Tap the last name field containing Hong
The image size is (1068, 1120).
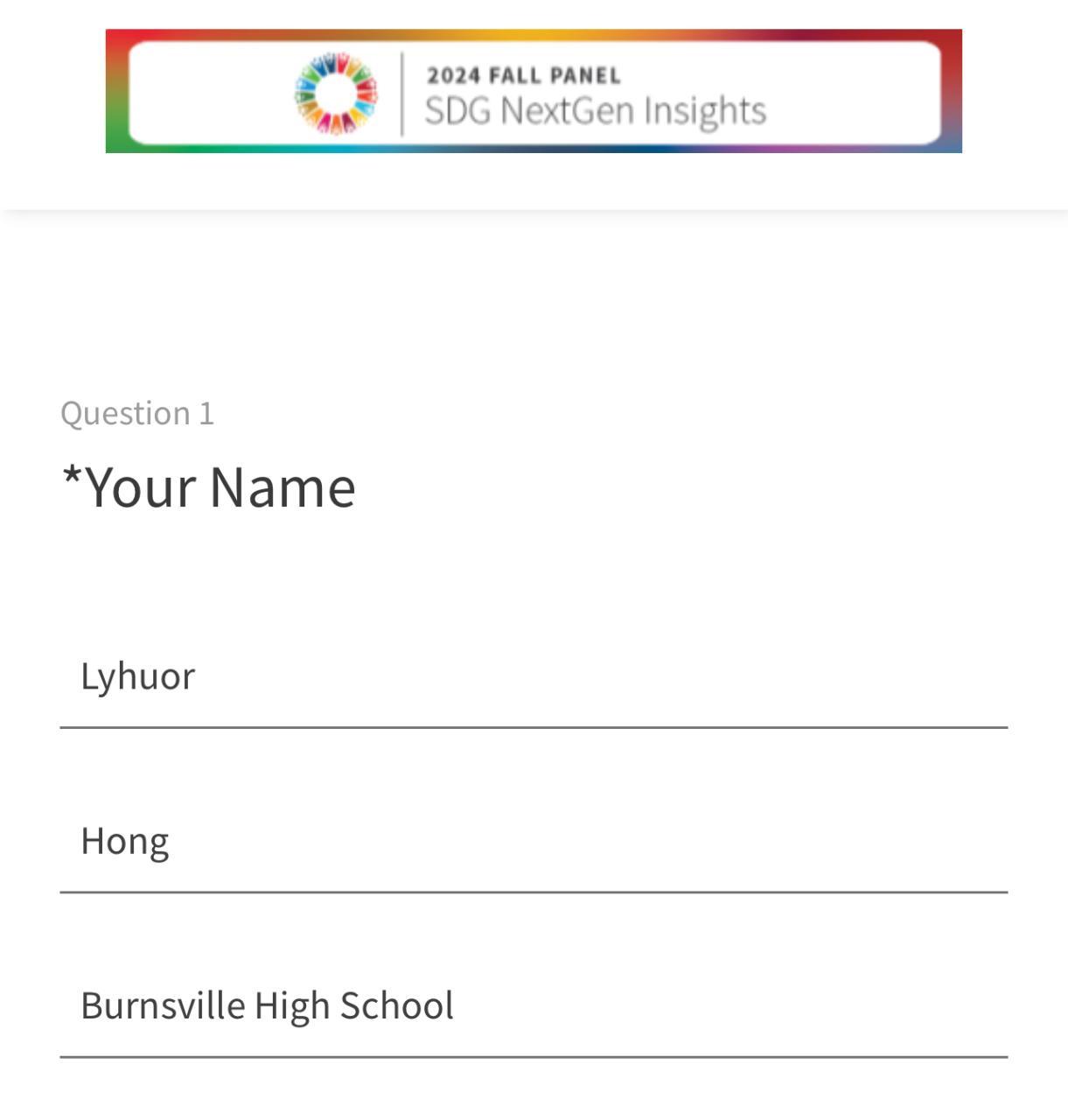tap(534, 841)
